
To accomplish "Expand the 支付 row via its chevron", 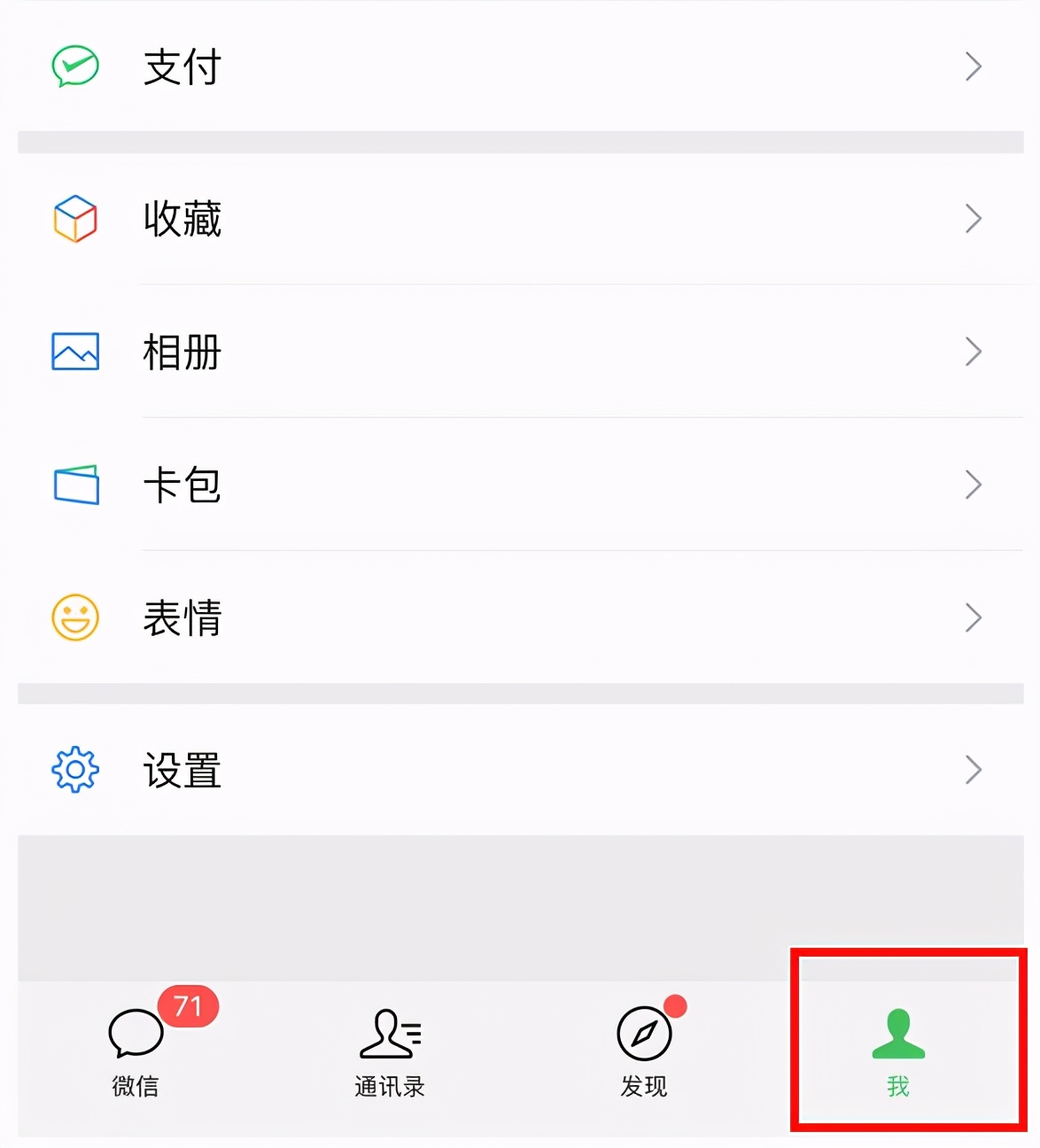I will pos(973,66).
